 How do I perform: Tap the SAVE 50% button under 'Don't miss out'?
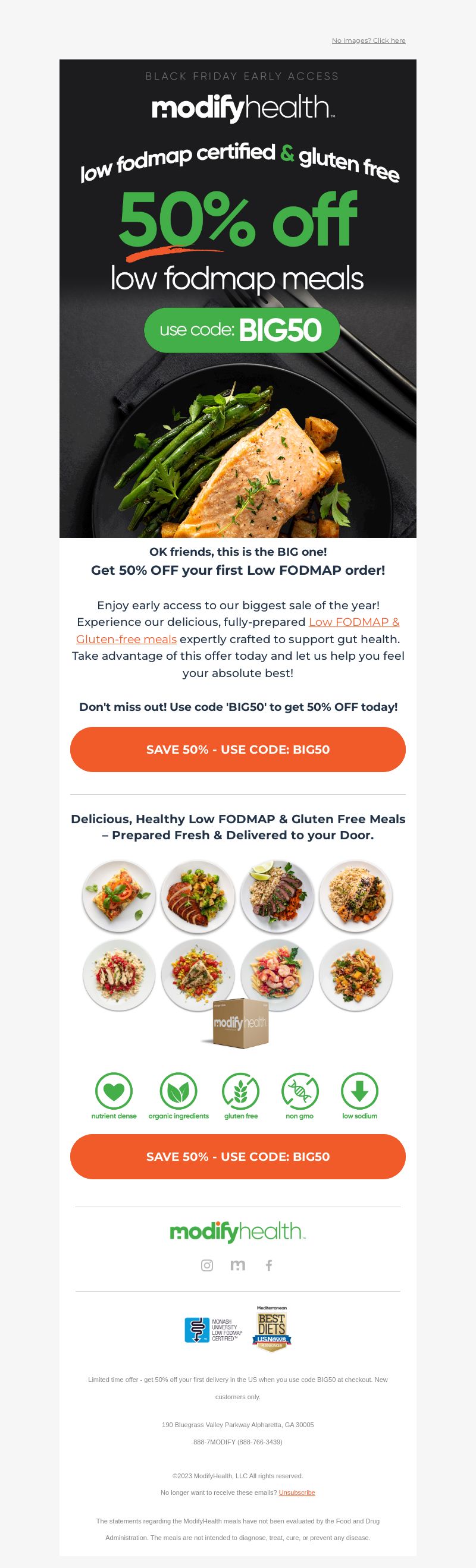click(x=237, y=750)
